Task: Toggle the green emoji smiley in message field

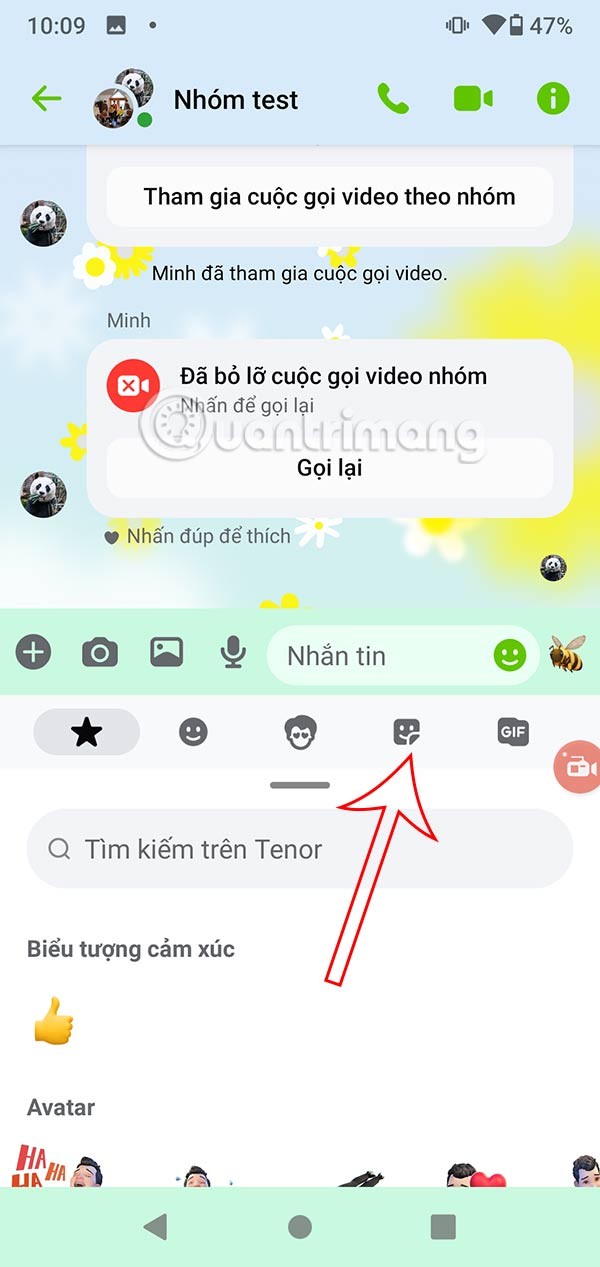Action: coord(510,656)
